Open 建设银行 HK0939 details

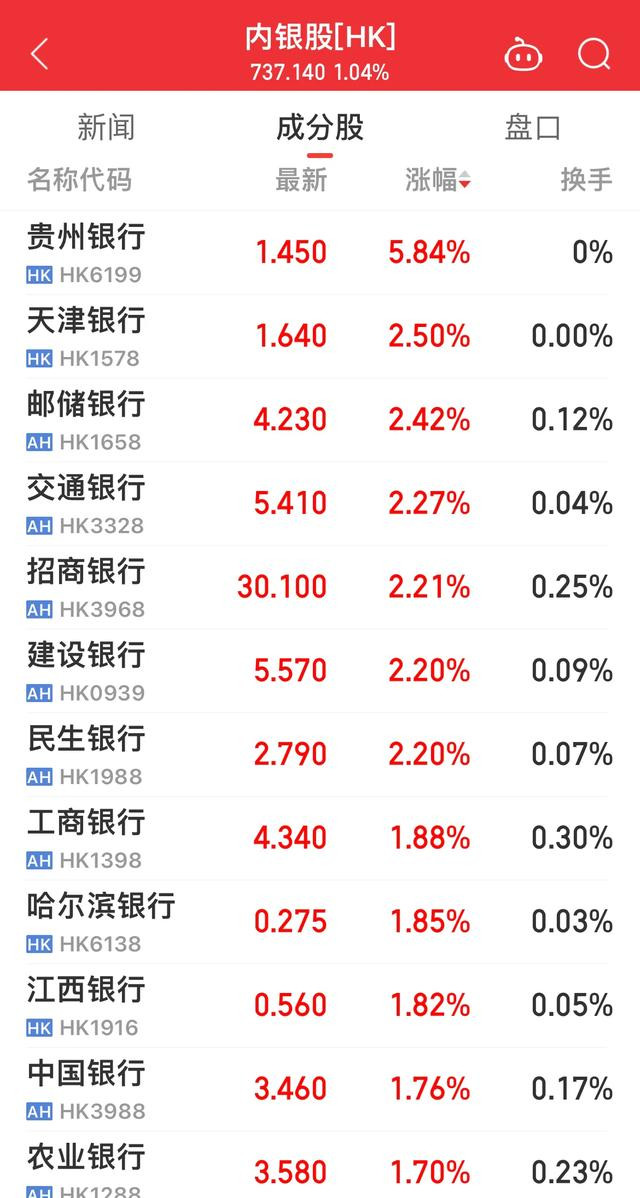coord(320,672)
